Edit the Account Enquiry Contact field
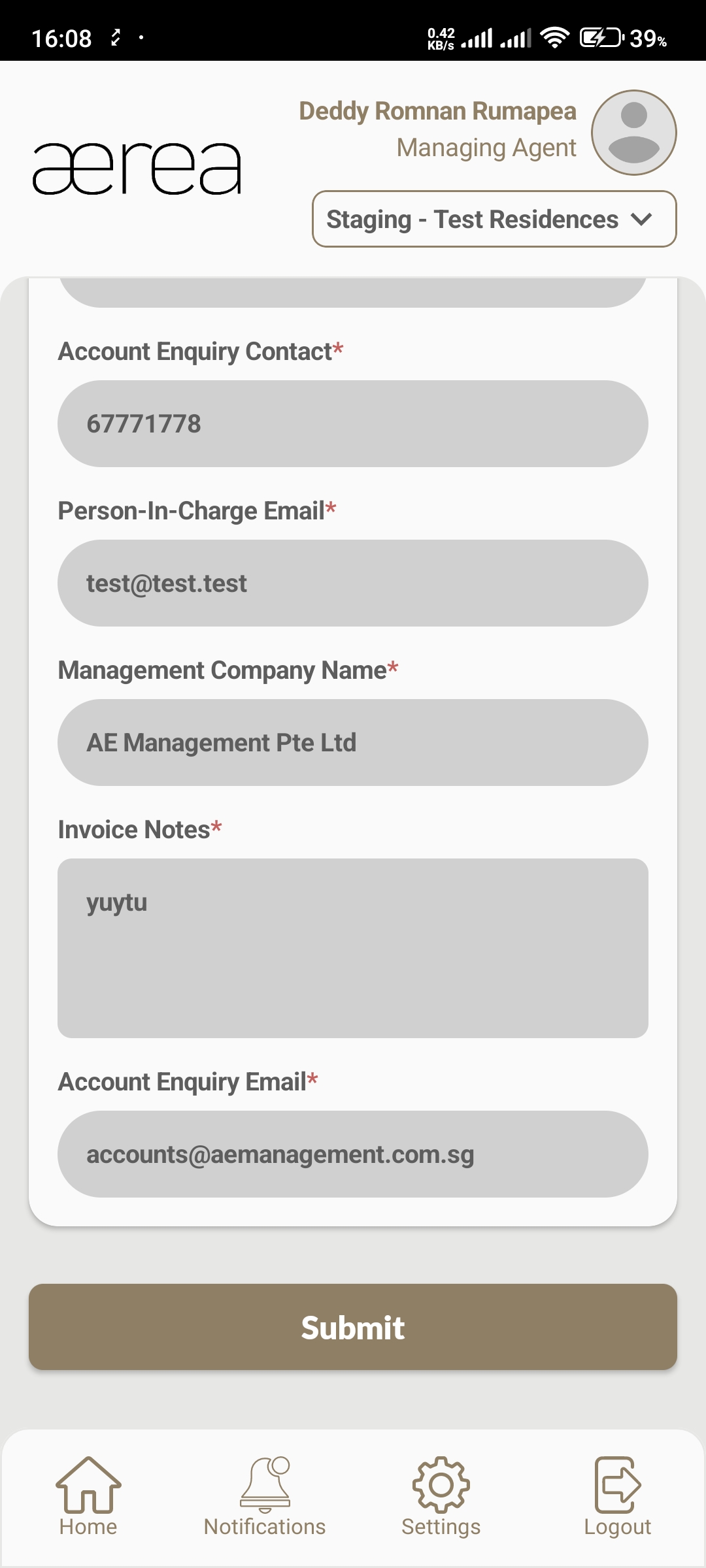The height and width of the screenshot is (1568, 706). 353,424
